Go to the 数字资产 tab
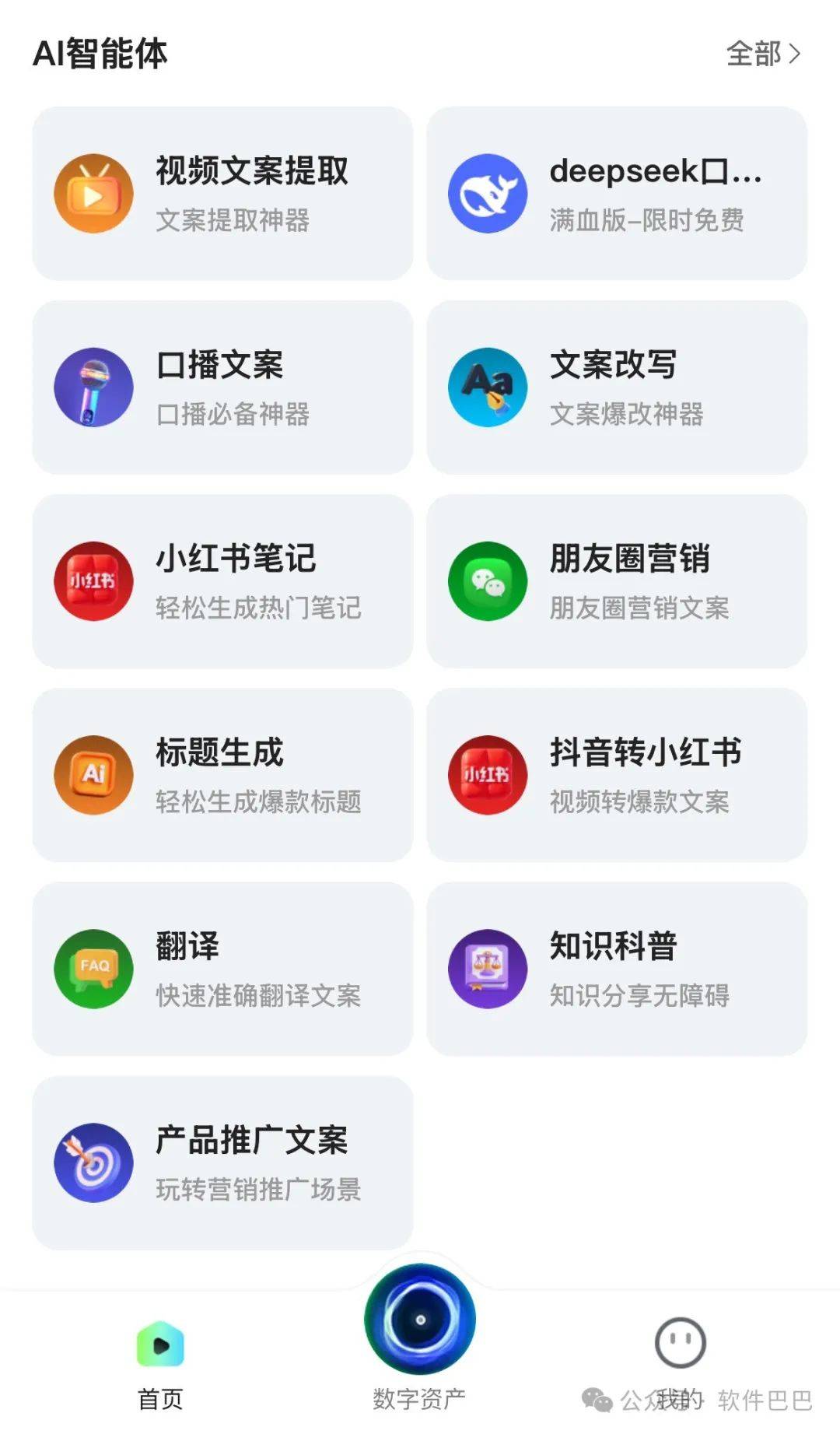The image size is (840, 1434). click(420, 1338)
